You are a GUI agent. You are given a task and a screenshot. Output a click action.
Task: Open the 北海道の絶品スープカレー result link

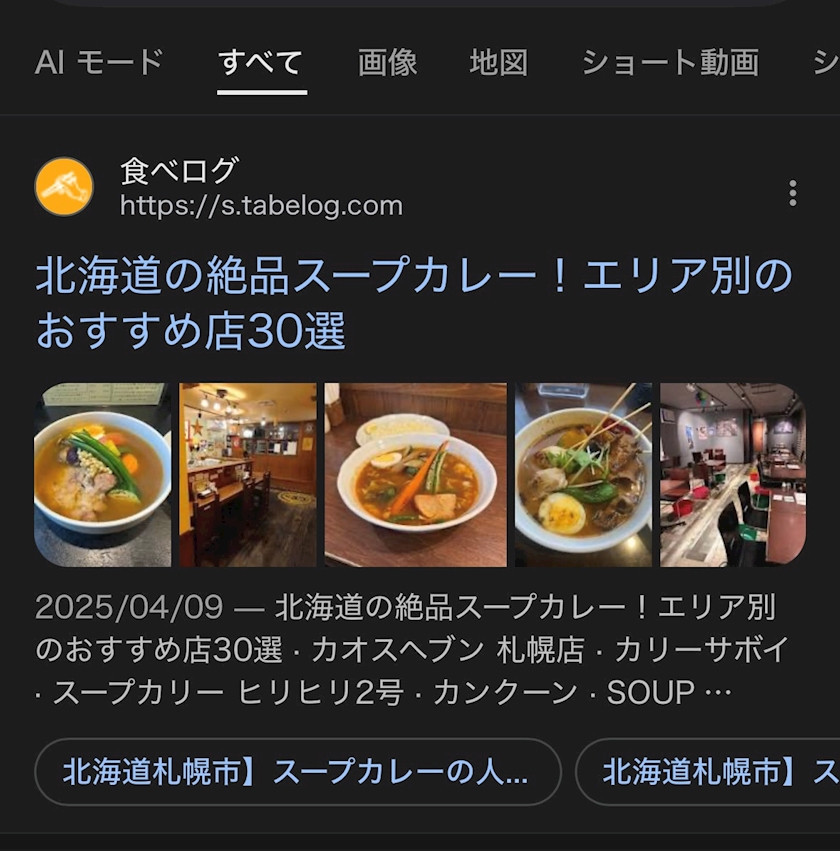pyautogui.click(x=414, y=303)
